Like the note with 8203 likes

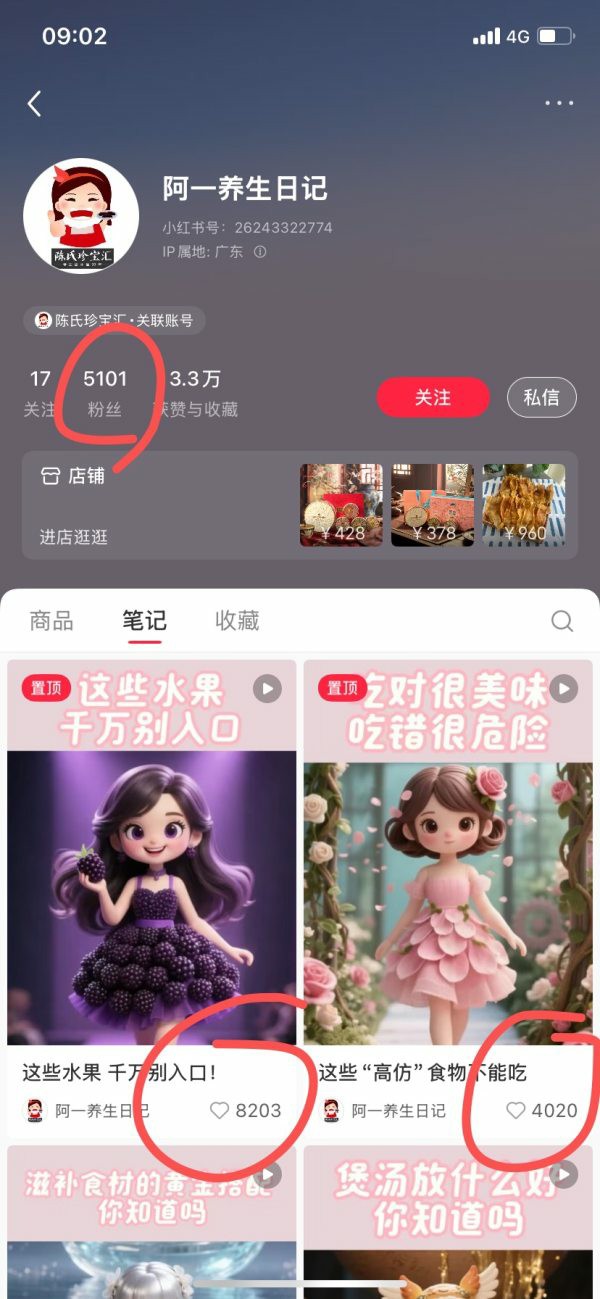[220, 1110]
